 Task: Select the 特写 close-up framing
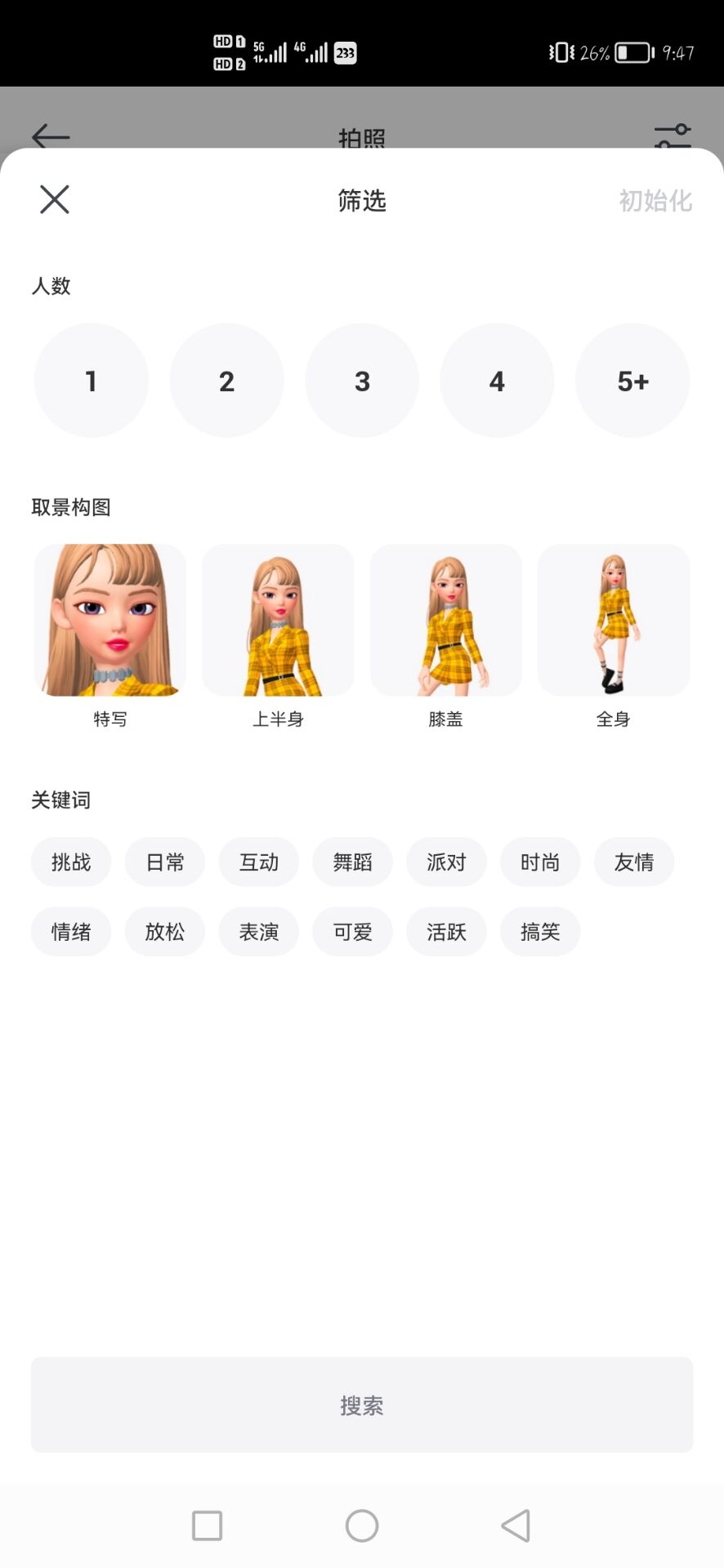click(110, 621)
